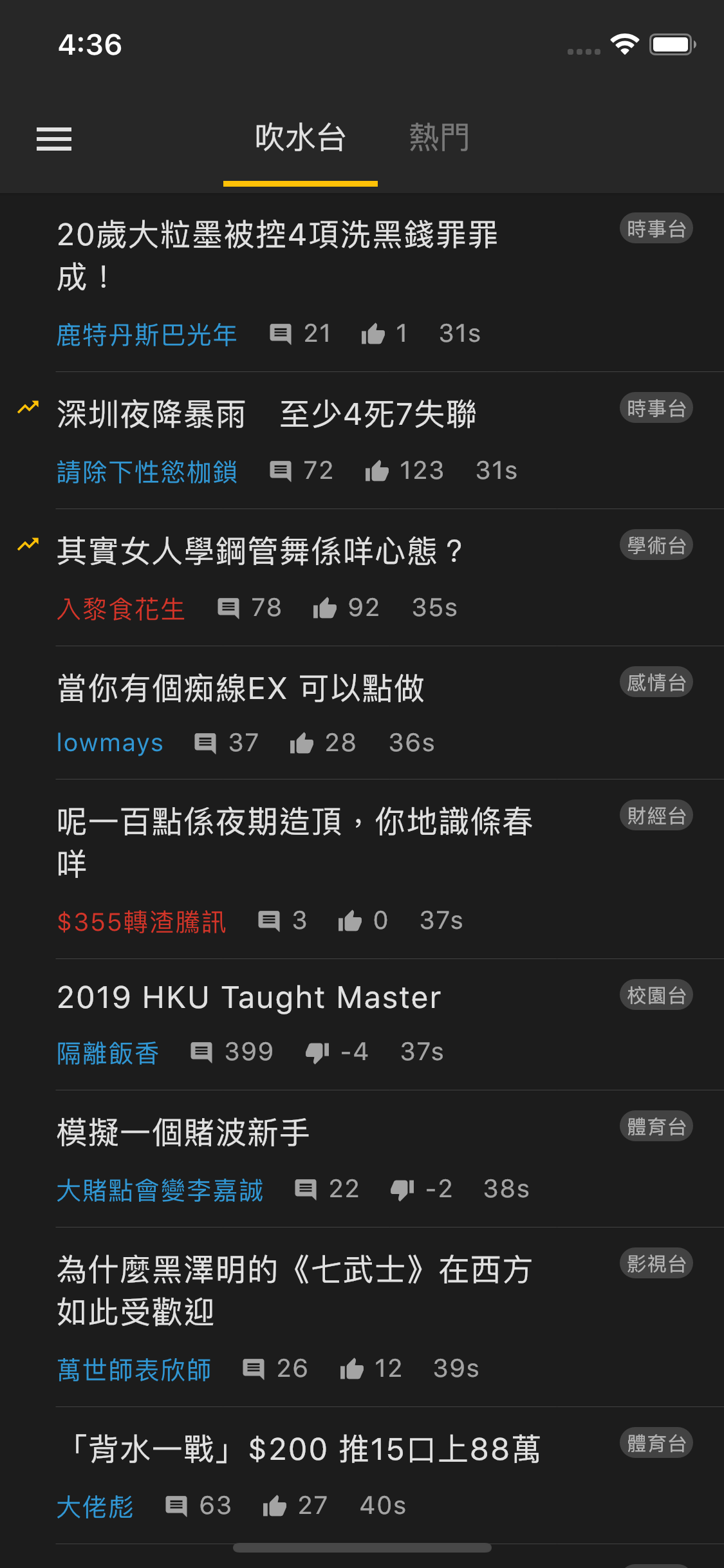
Task: View user 入黎食花生's profile
Action: pos(121,608)
